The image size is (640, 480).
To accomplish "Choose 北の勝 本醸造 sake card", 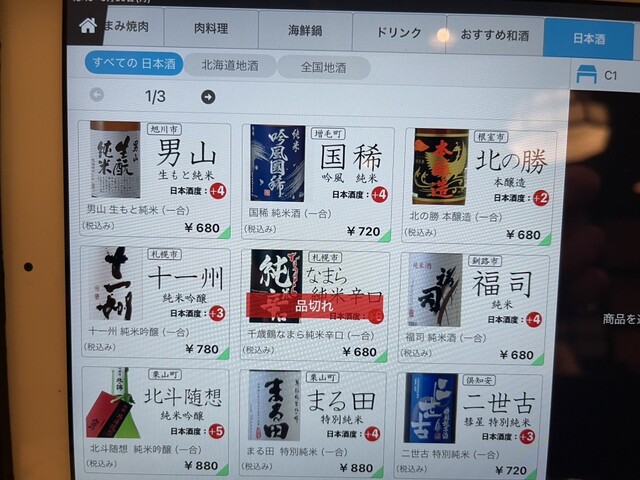I will point(480,186).
